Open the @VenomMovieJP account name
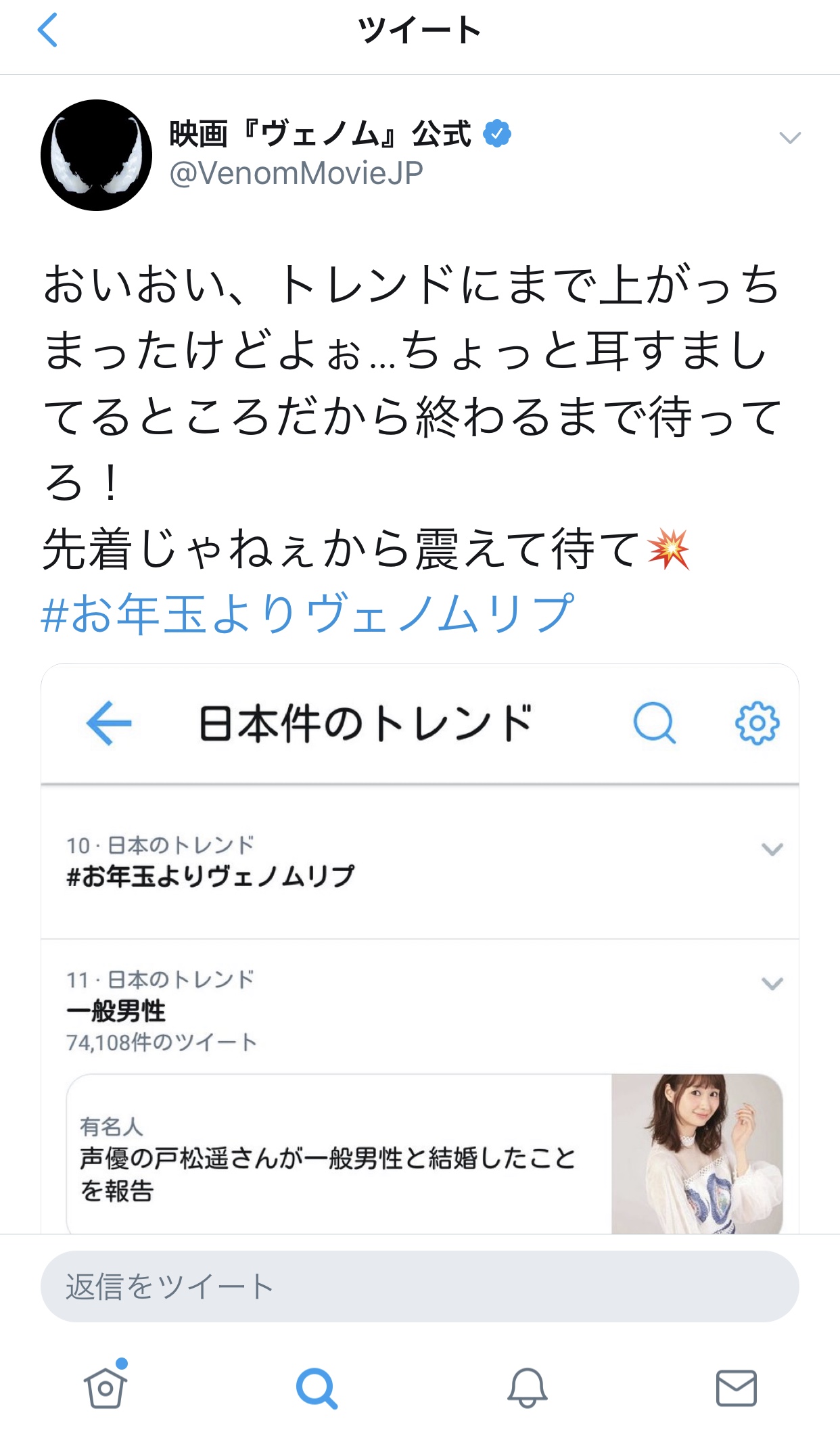This screenshot has height=1438, width=840. coord(296,173)
